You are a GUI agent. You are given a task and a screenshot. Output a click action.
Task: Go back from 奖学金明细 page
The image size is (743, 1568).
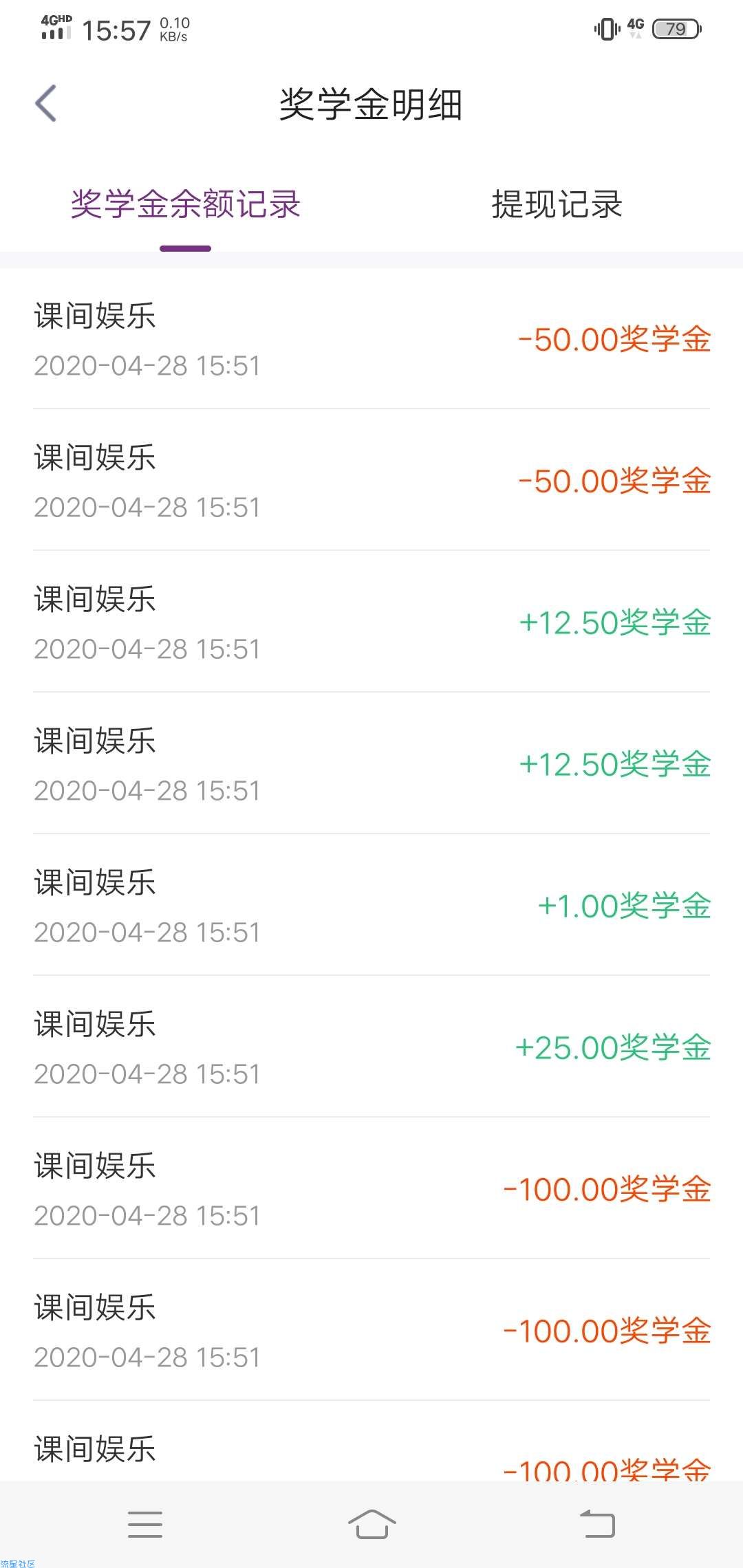45,104
